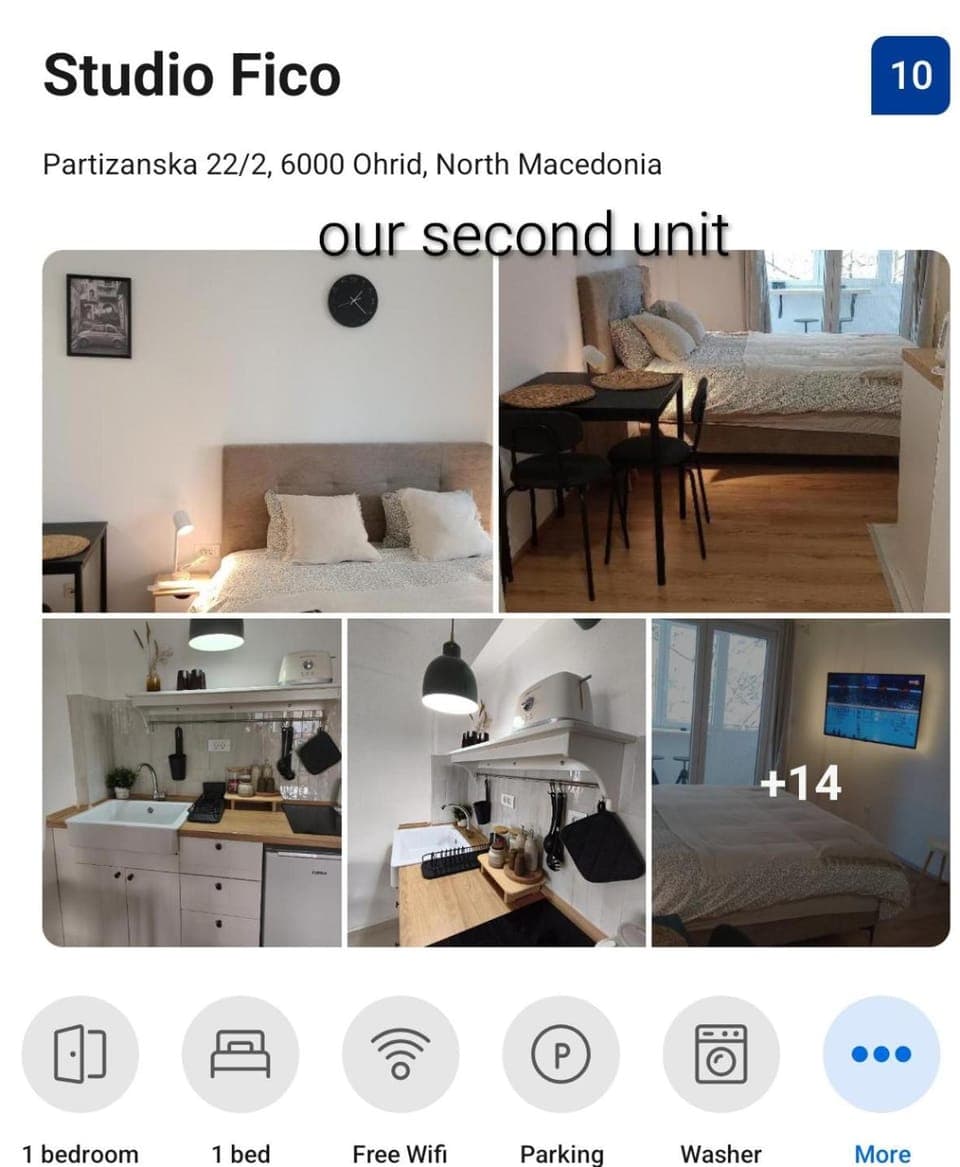The height and width of the screenshot is (1167, 960).
Task: Open the photo with the black dining table
Action: 723,430
